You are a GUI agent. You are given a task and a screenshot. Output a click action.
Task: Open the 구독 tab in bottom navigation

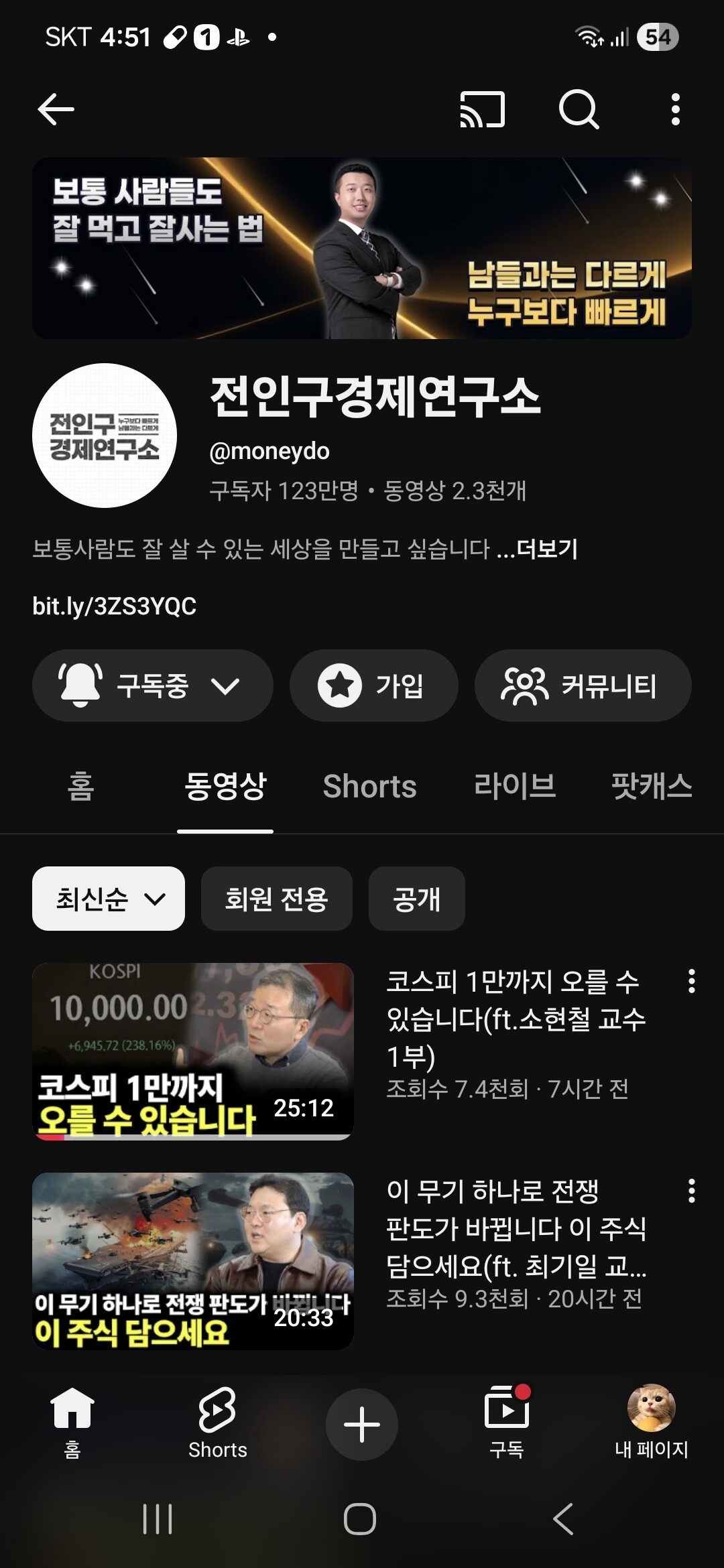(x=507, y=1422)
